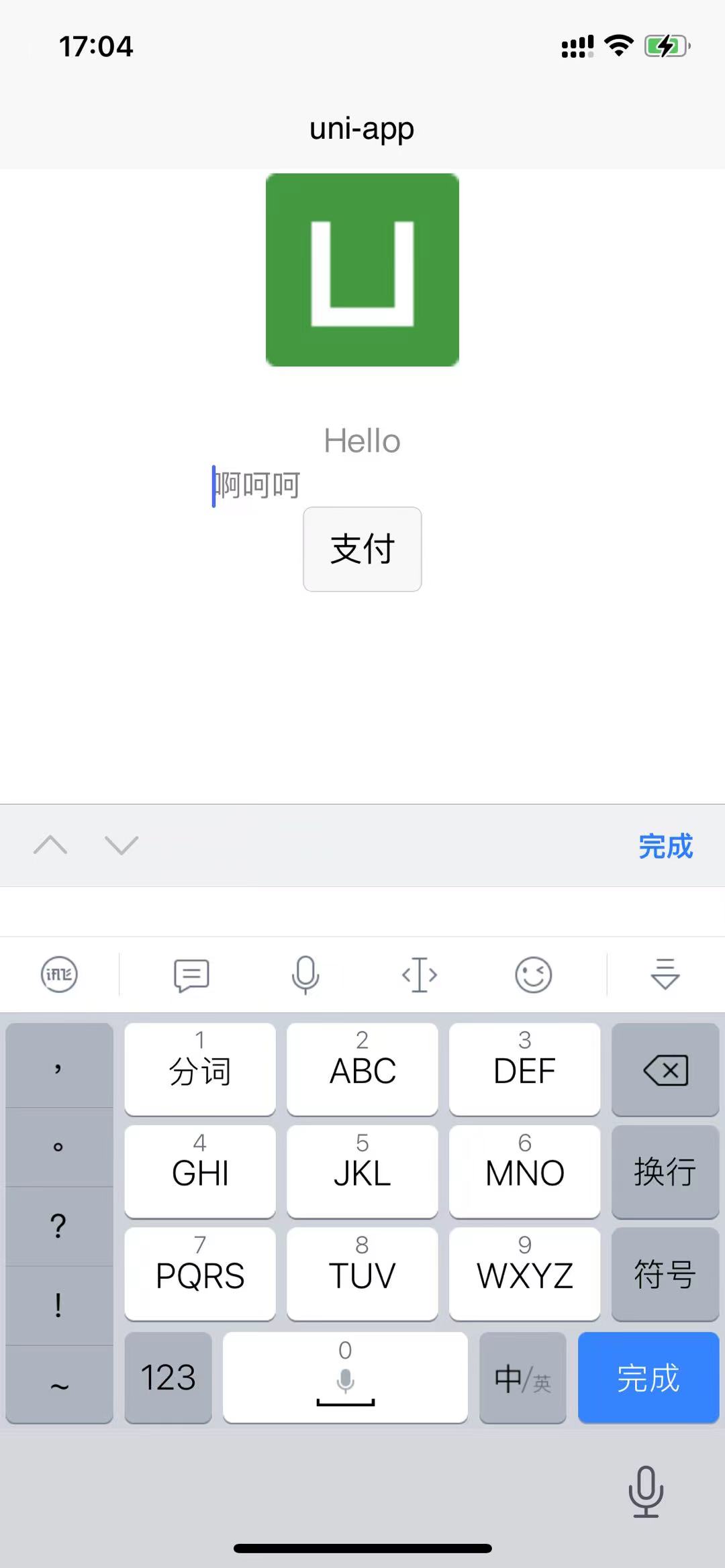The width and height of the screenshot is (725, 1568).
Task: Tap the green uni-app logo image
Action: 362,268
